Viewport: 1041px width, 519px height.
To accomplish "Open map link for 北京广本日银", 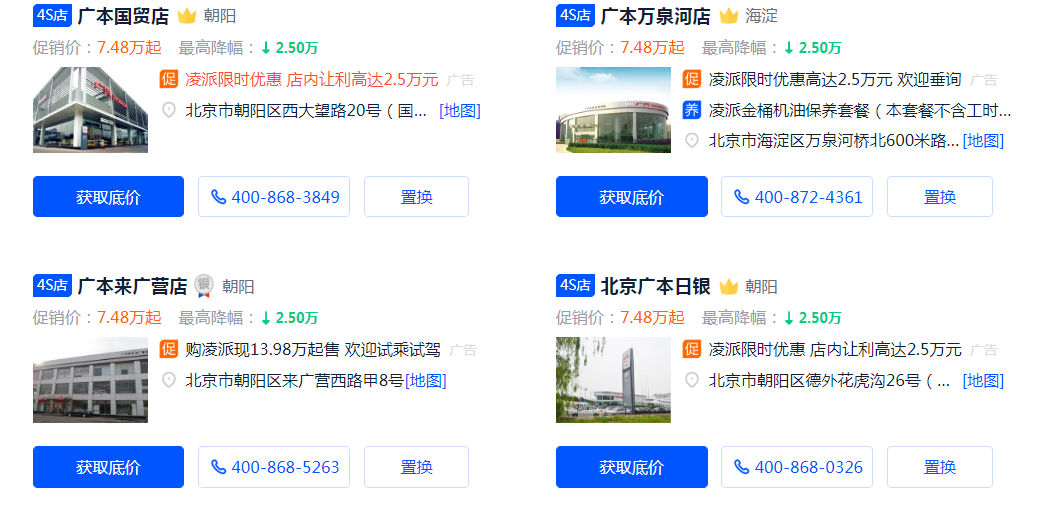I will pyautogui.click(x=983, y=381).
